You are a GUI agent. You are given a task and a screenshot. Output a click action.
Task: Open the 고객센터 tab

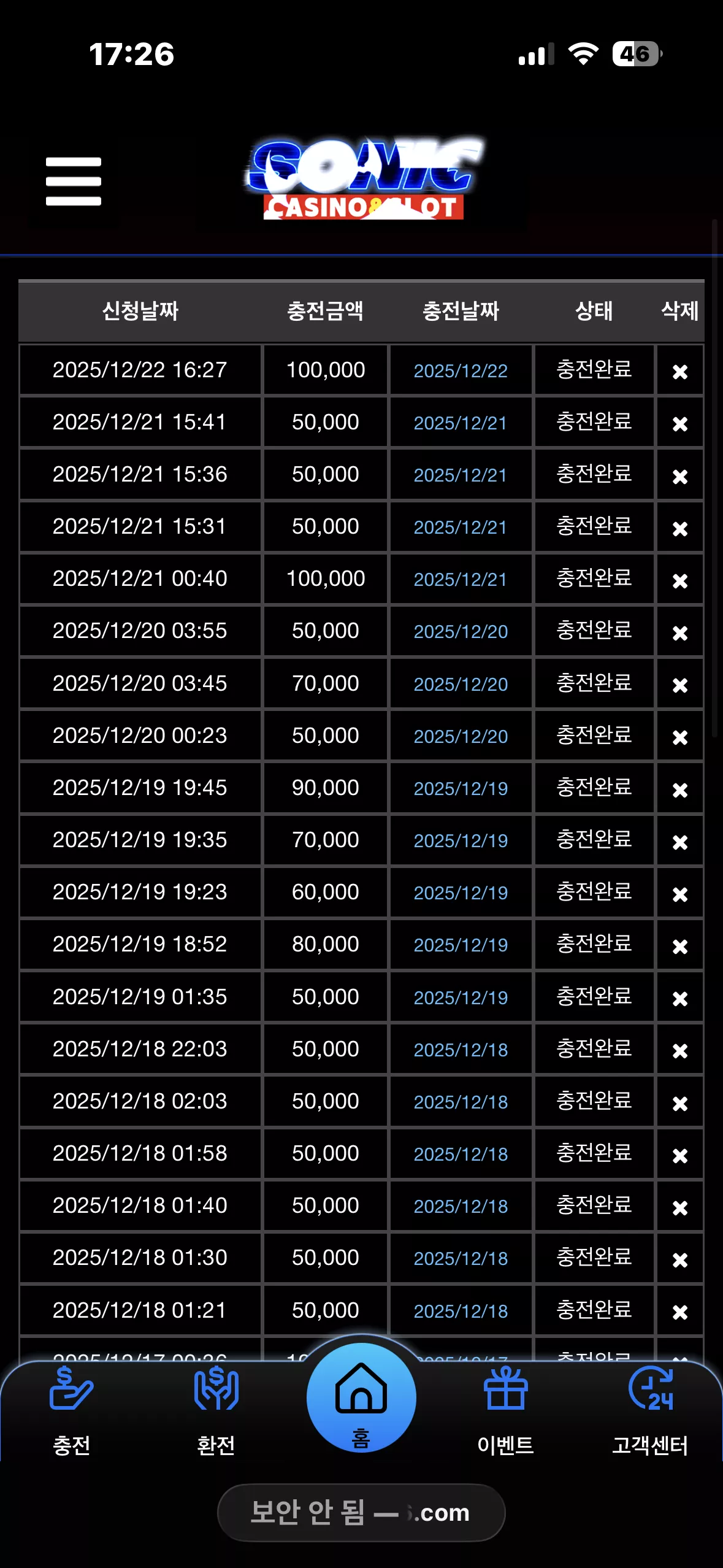[650, 1412]
